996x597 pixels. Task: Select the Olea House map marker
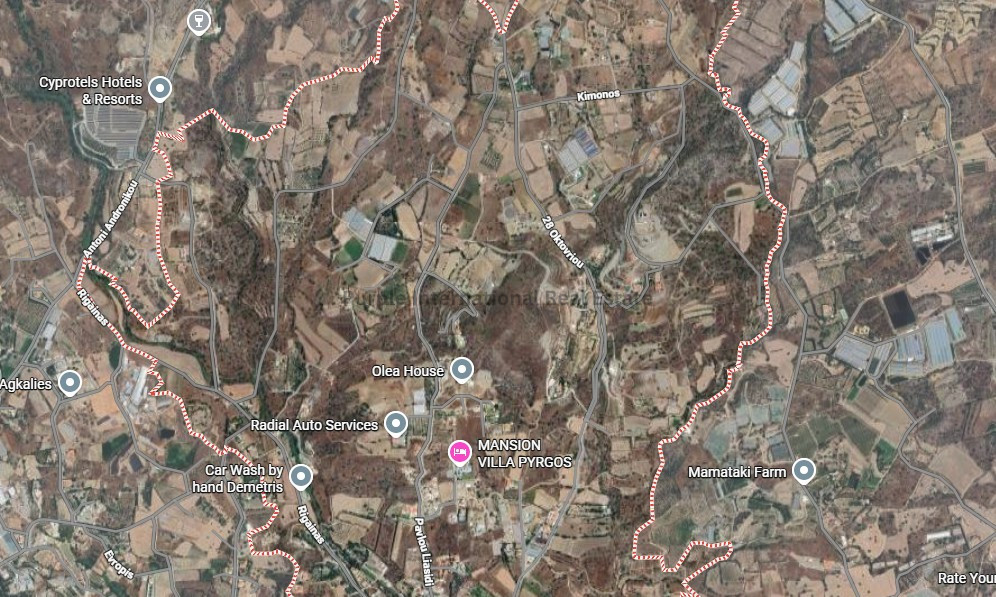click(x=461, y=370)
